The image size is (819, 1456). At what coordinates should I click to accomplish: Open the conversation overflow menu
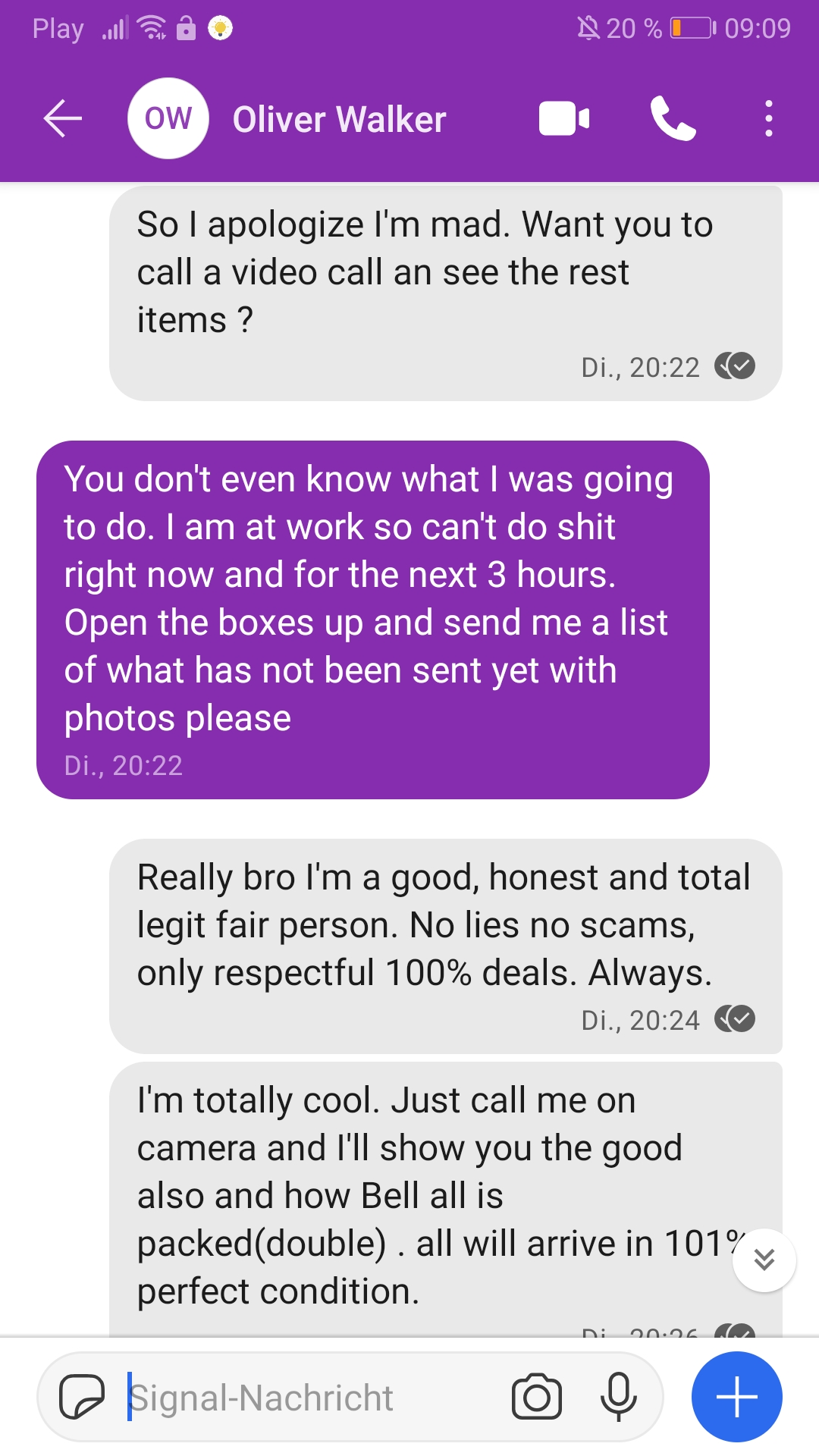click(x=768, y=119)
